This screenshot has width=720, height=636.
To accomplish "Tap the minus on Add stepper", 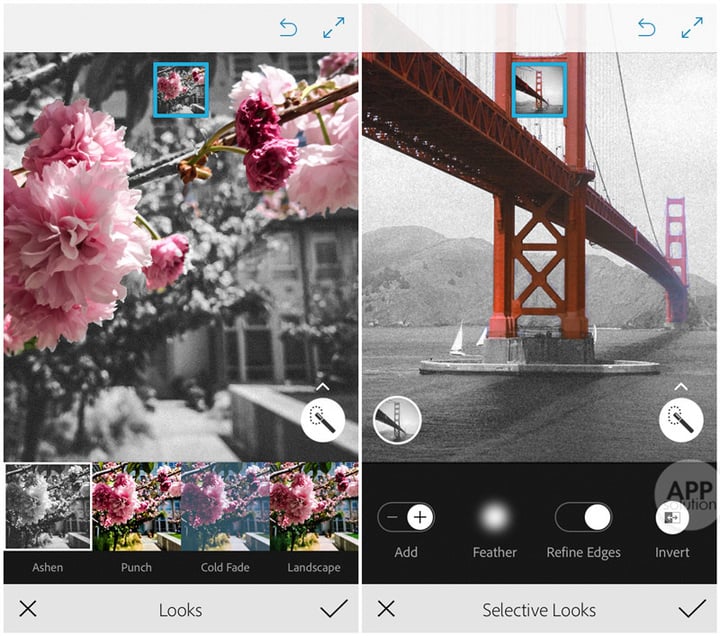I will click(x=393, y=517).
